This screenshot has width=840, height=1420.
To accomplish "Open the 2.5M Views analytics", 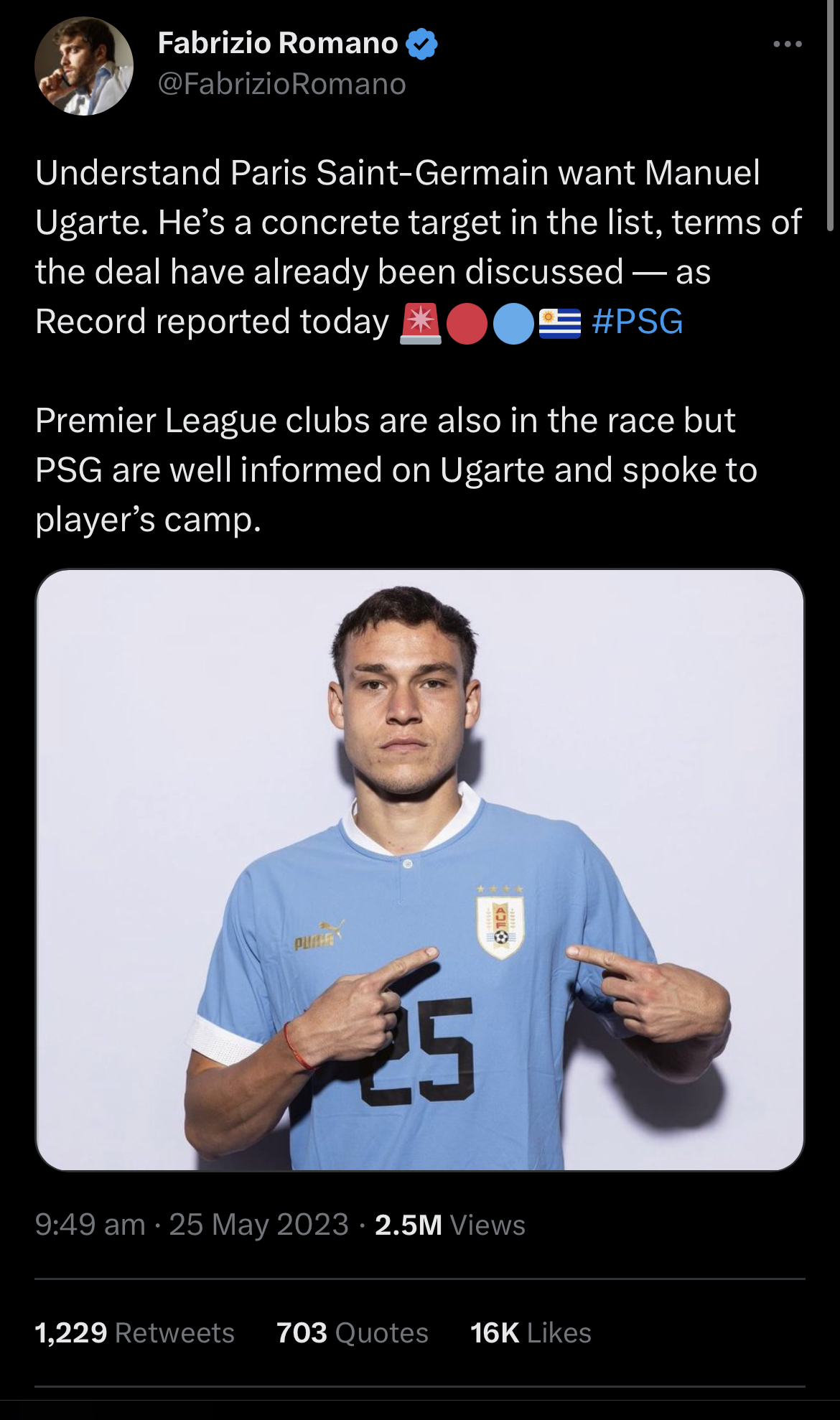I will point(450,1225).
